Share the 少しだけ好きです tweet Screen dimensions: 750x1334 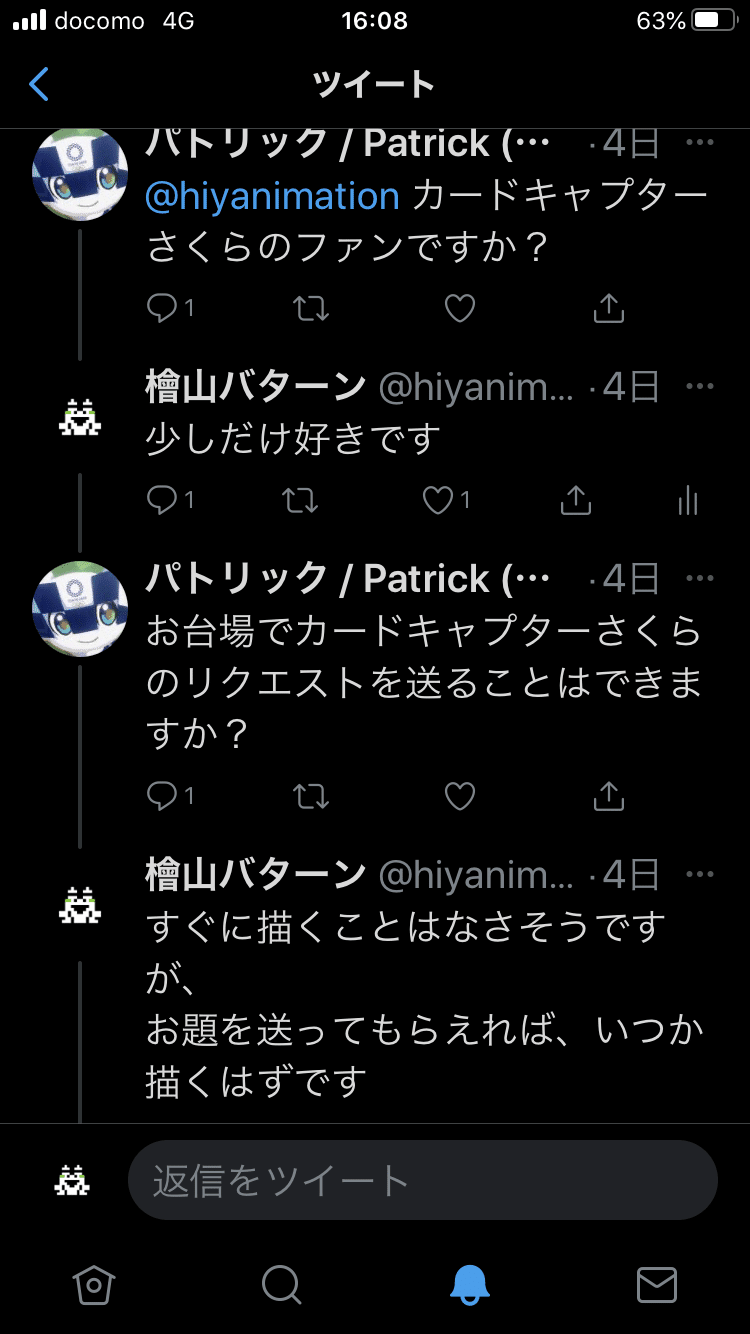(x=576, y=500)
